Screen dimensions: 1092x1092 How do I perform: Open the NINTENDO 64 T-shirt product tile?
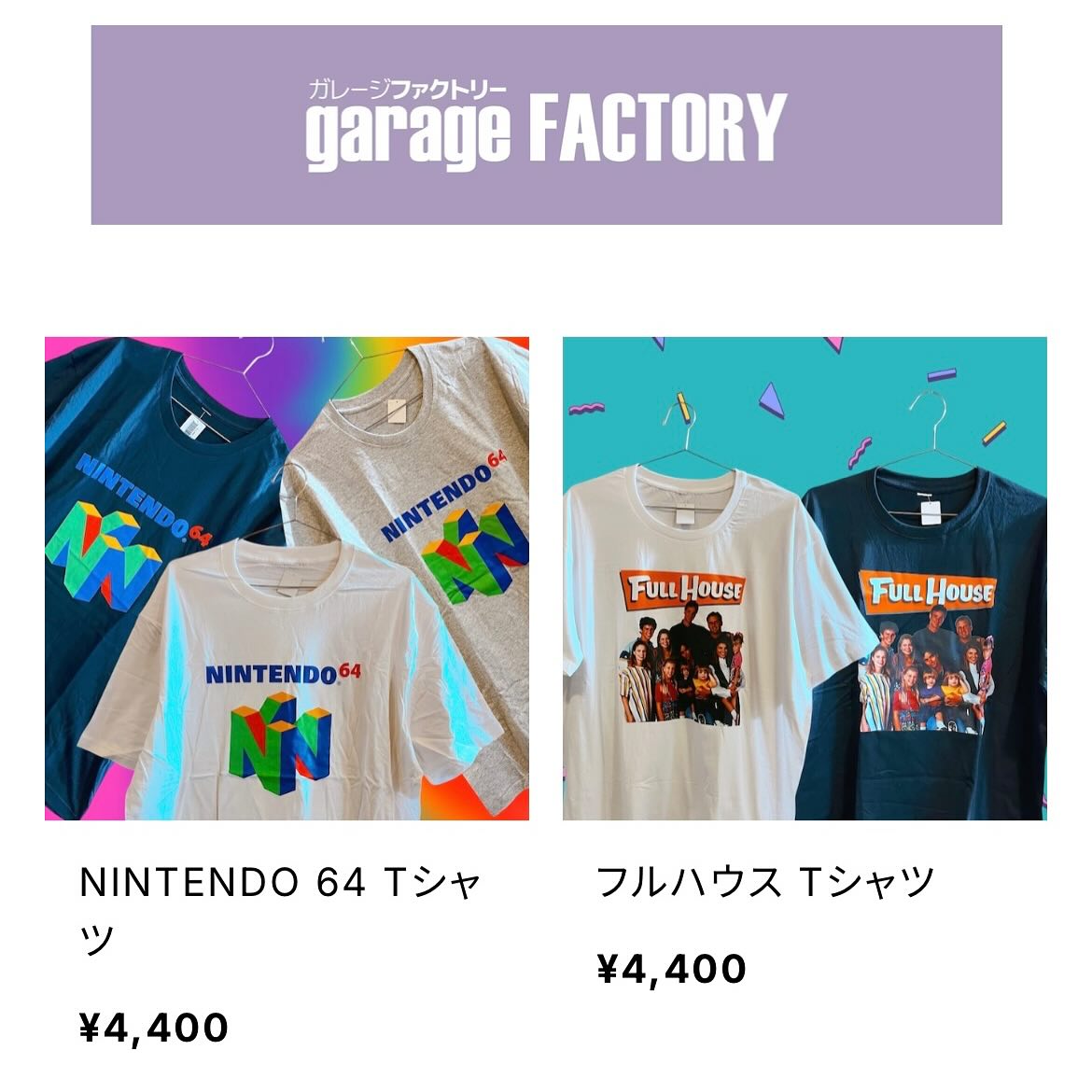coord(287,579)
